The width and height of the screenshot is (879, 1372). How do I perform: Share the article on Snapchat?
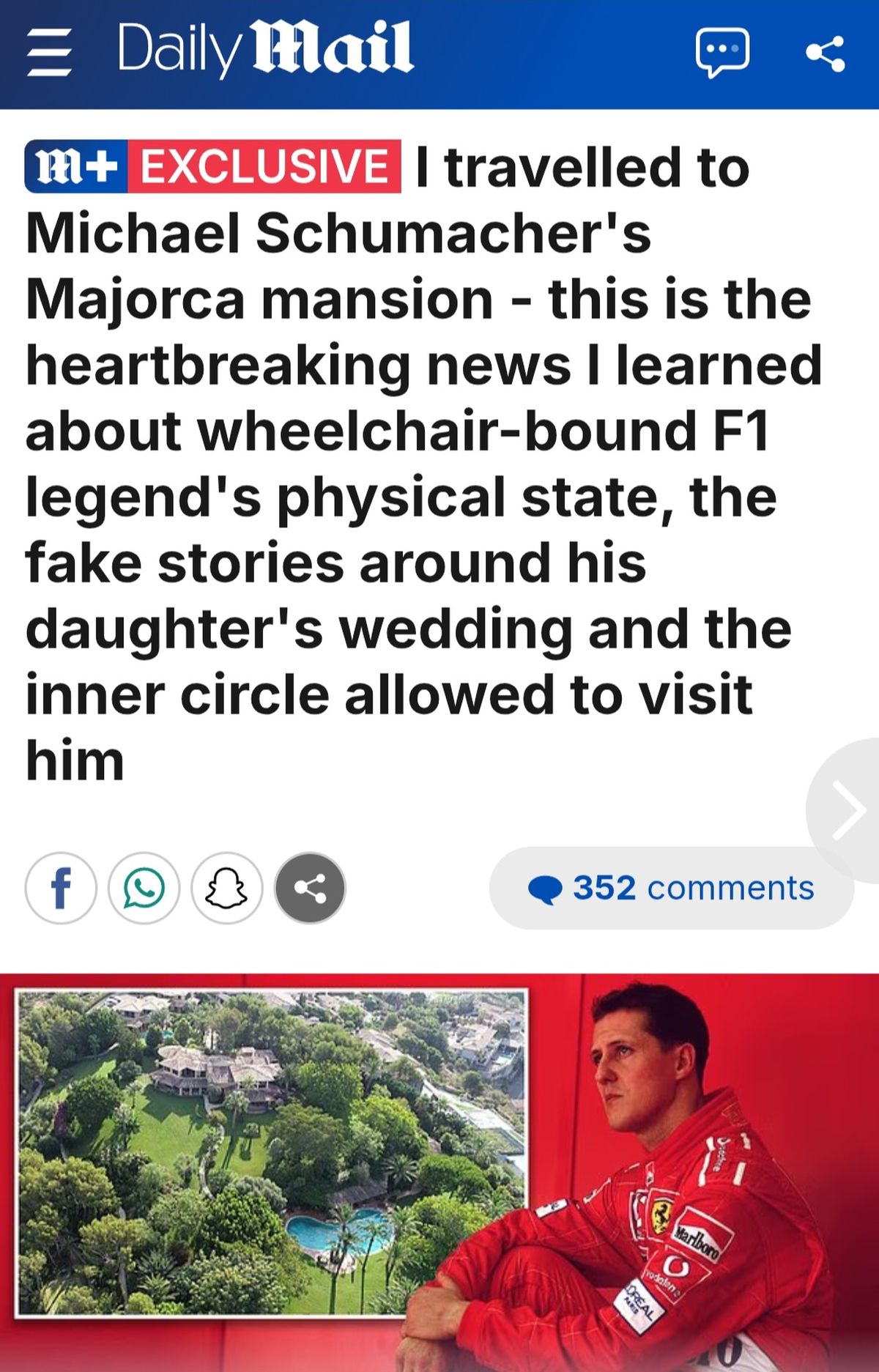(x=226, y=888)
